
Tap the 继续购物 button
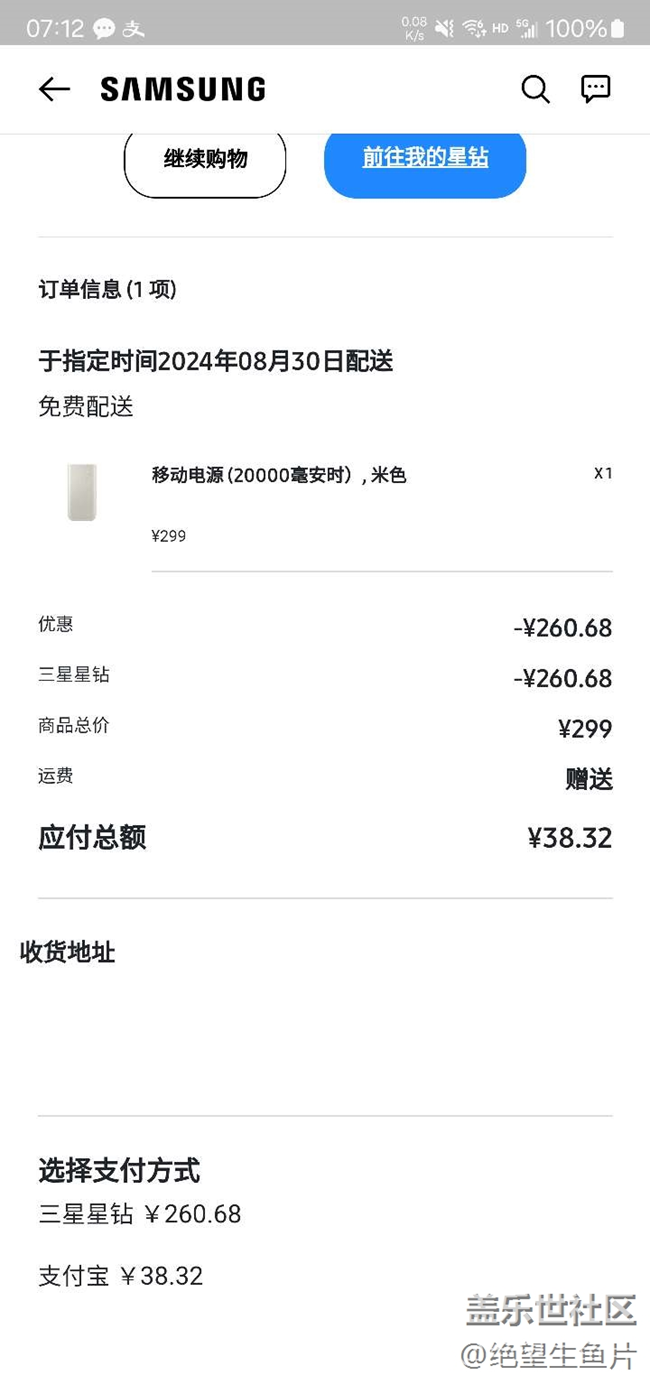205,160
